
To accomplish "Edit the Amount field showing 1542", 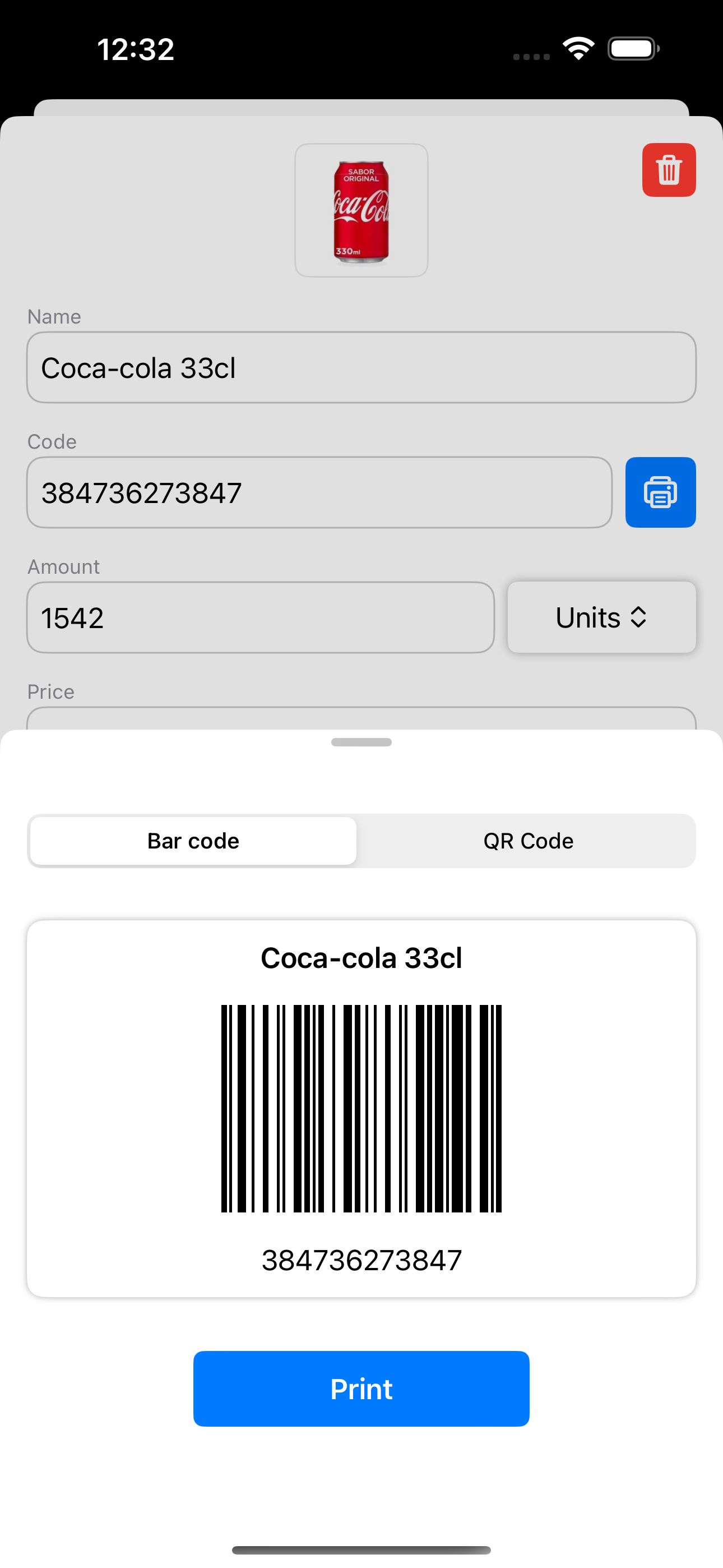I will [261, 617].
